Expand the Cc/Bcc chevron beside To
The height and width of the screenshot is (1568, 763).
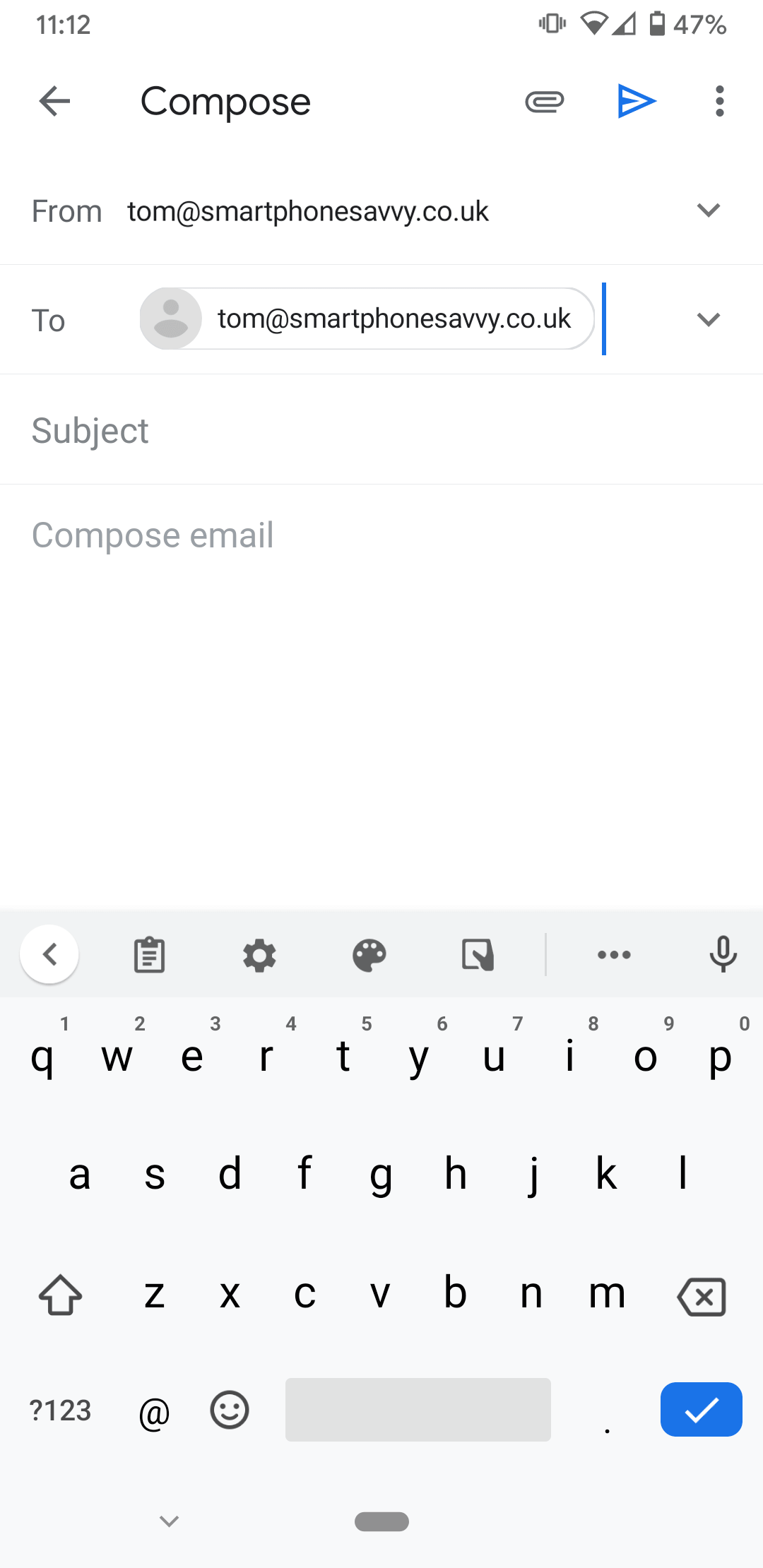pos(708,320)
